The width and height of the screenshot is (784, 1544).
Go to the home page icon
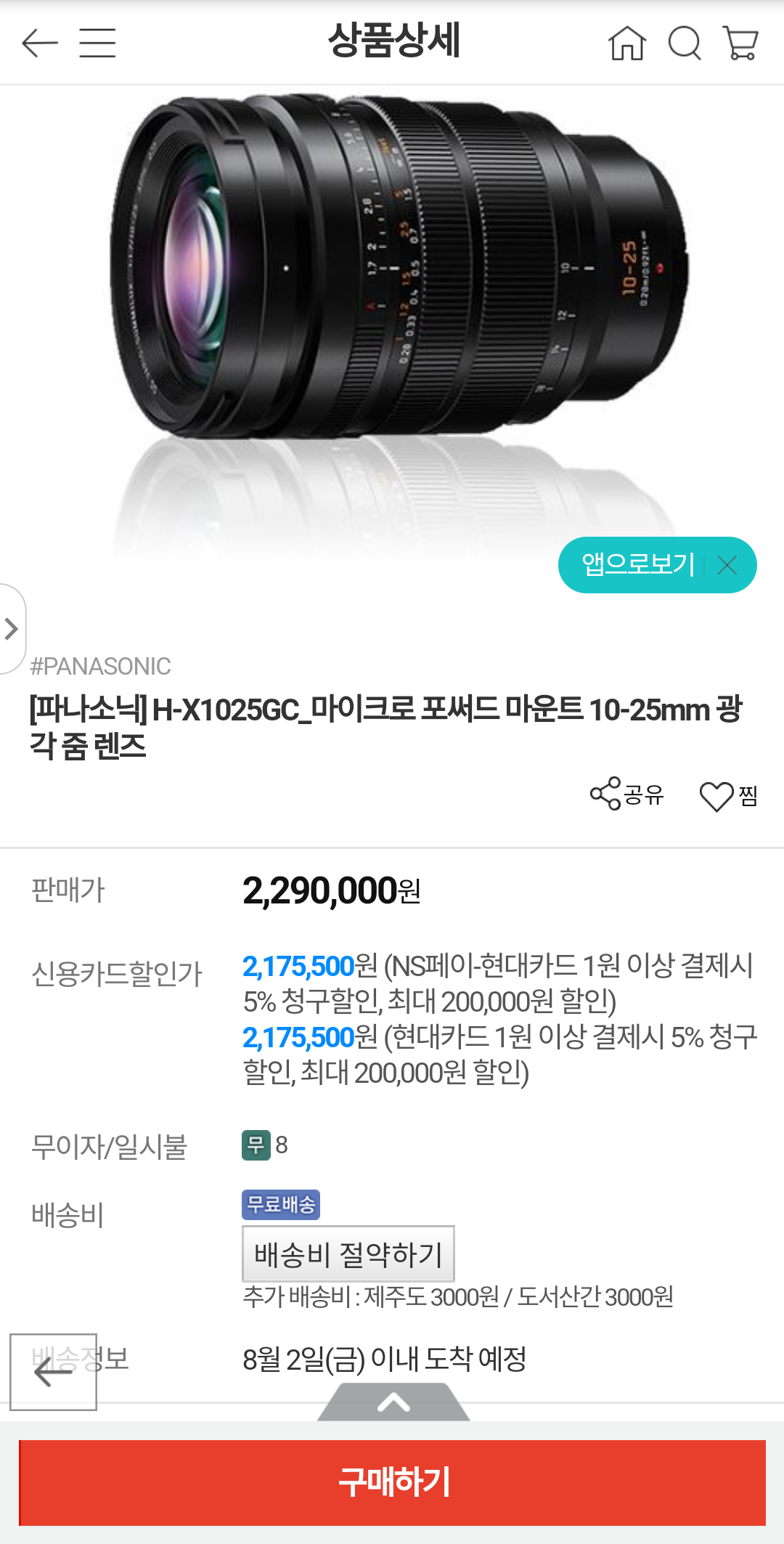(x=627, y=43)
